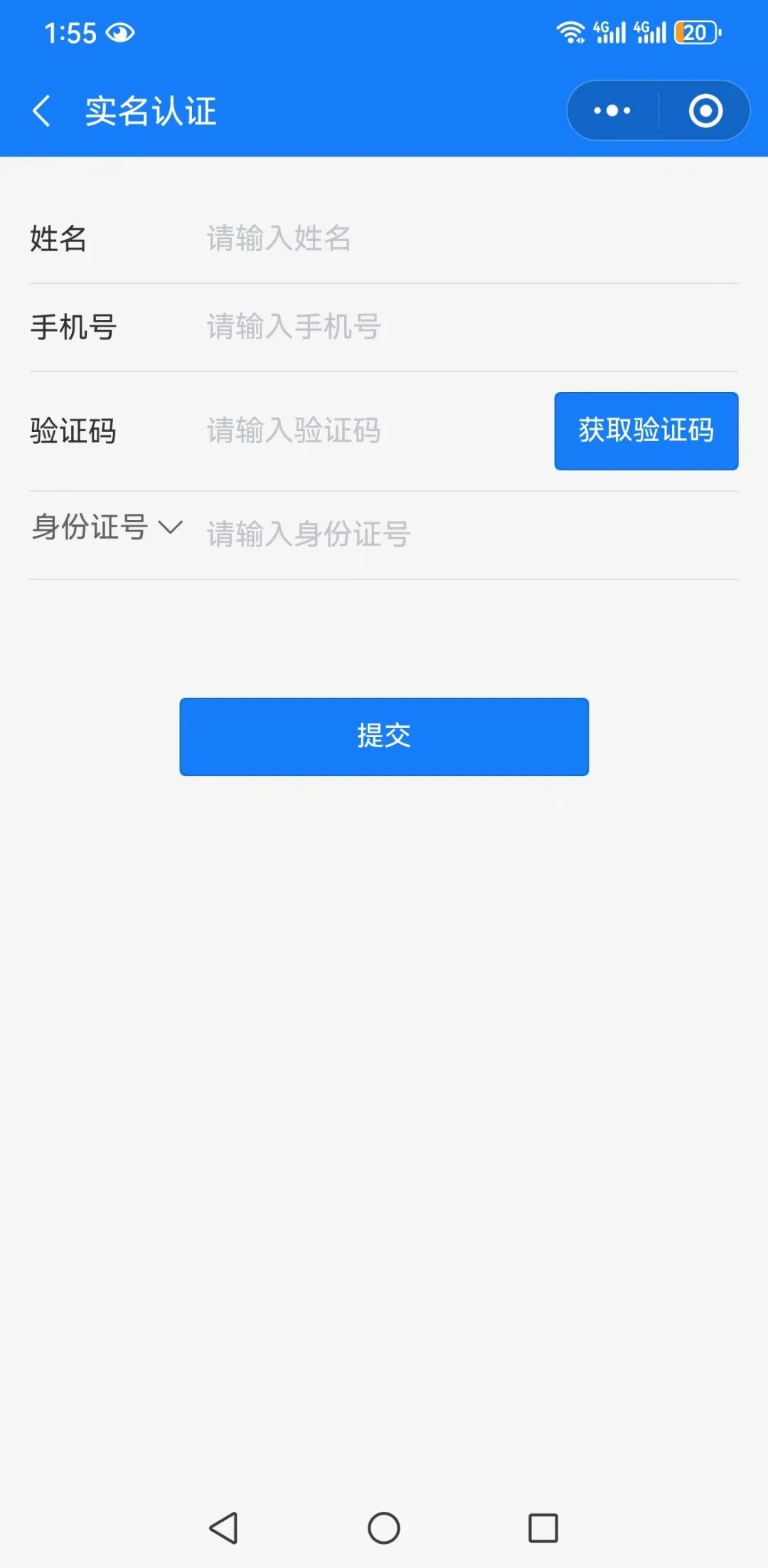
Task: Go back from the 实名认证 page
Action: coord(41,111)
